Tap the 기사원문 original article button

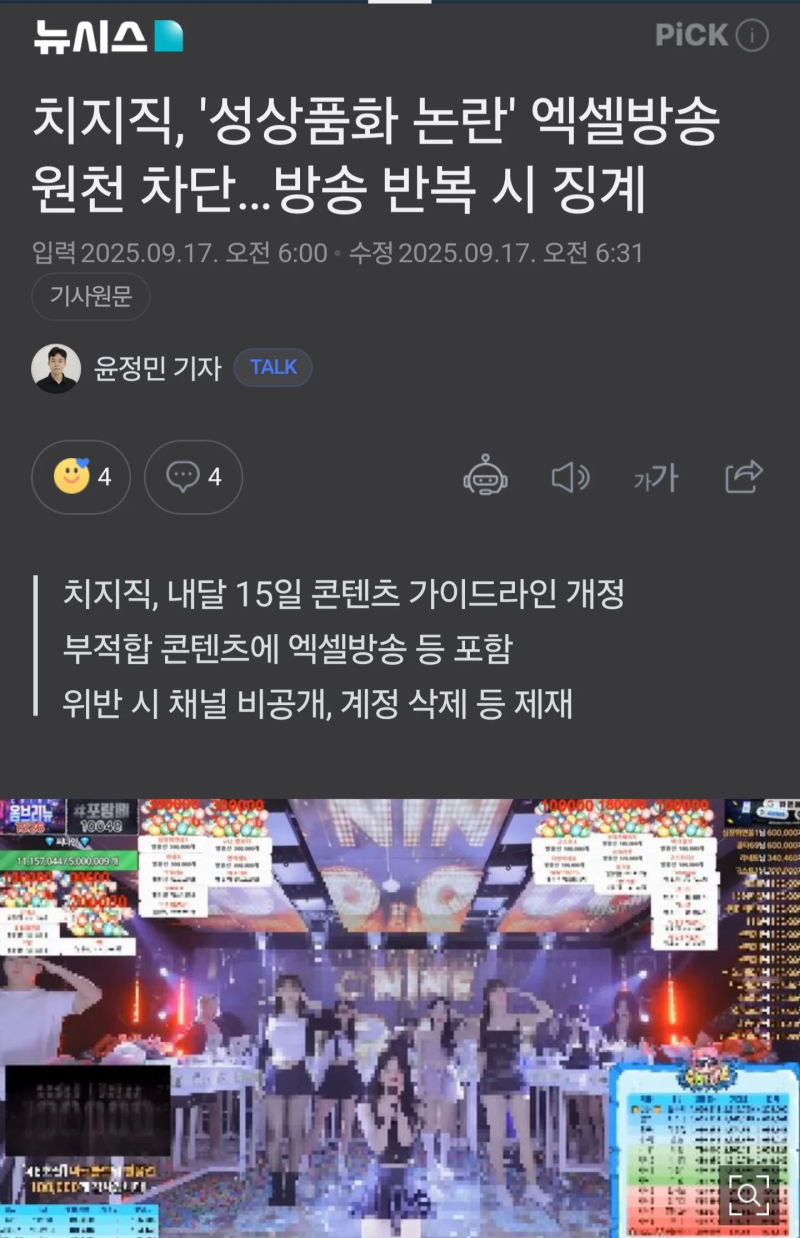tap(91, 297)
